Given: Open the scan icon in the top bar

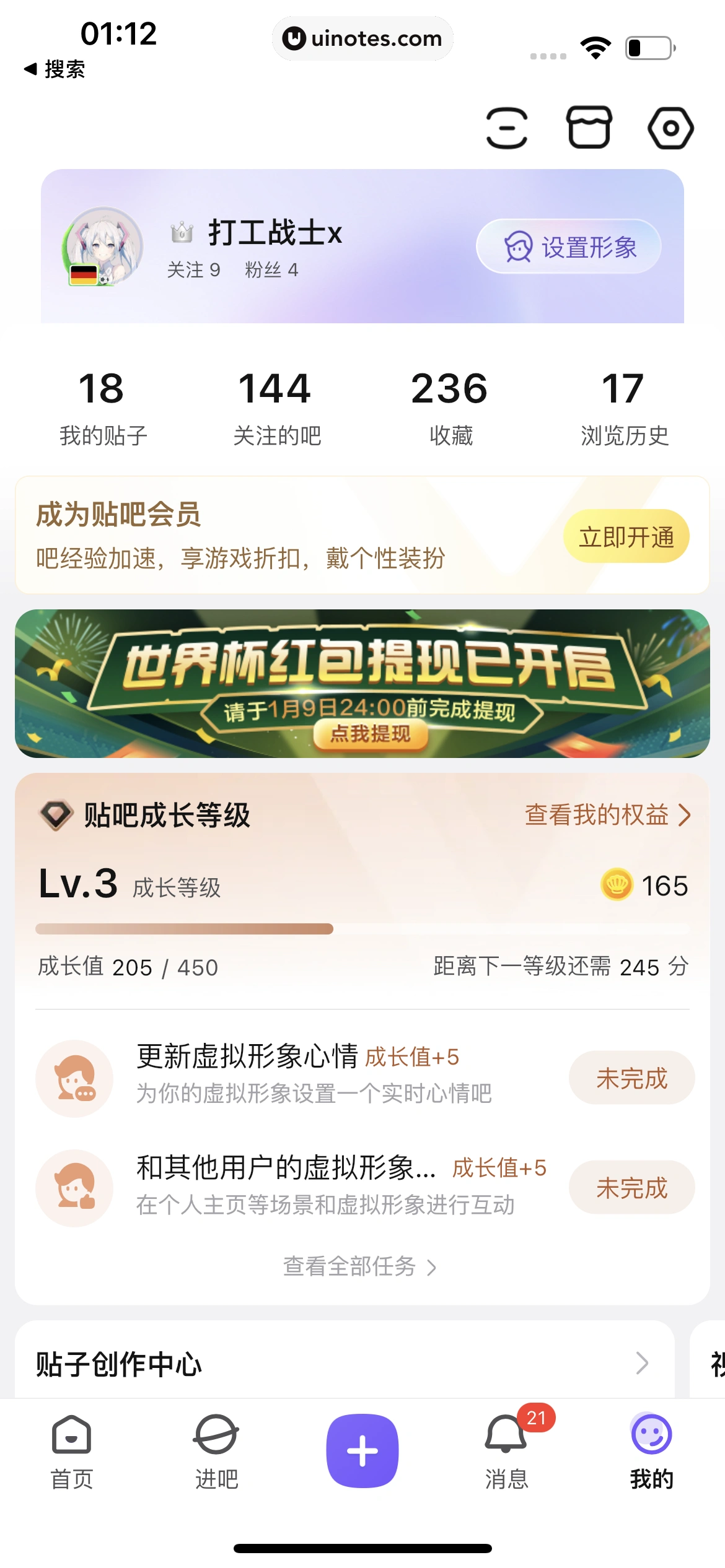Looking at the screenshot, I should coord(506,128).
